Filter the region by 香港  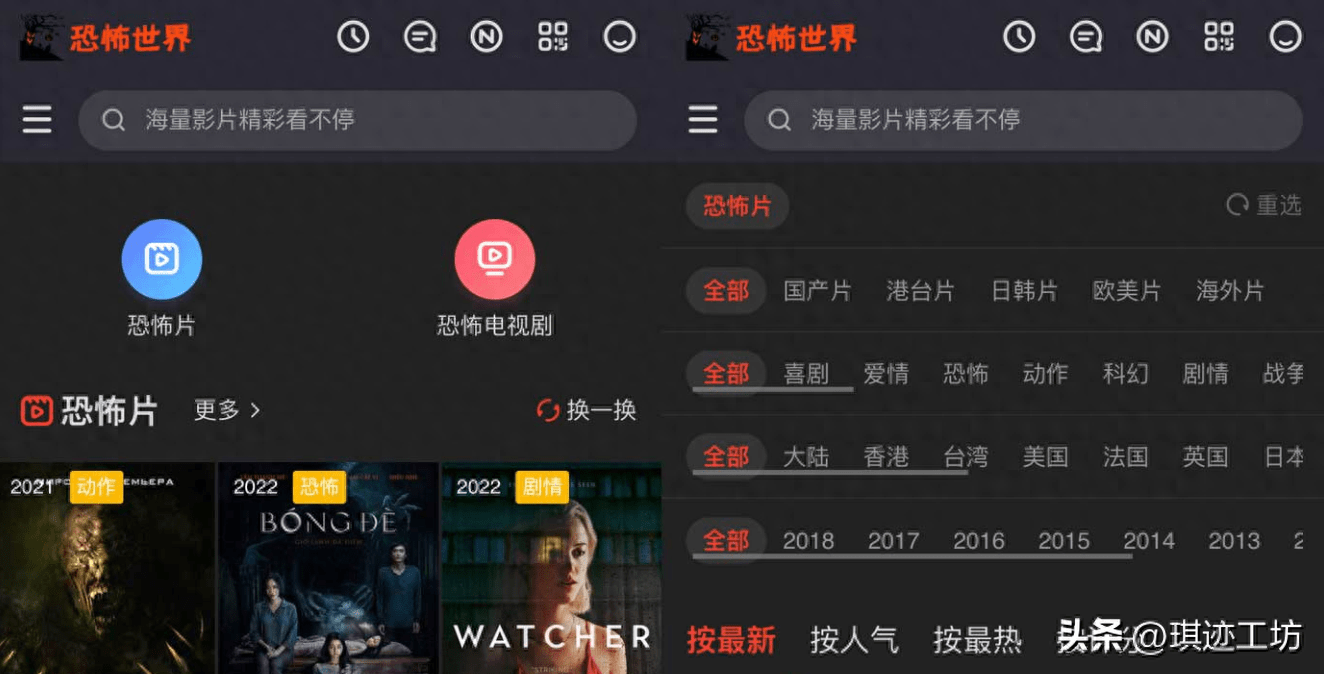click(886, 457)
